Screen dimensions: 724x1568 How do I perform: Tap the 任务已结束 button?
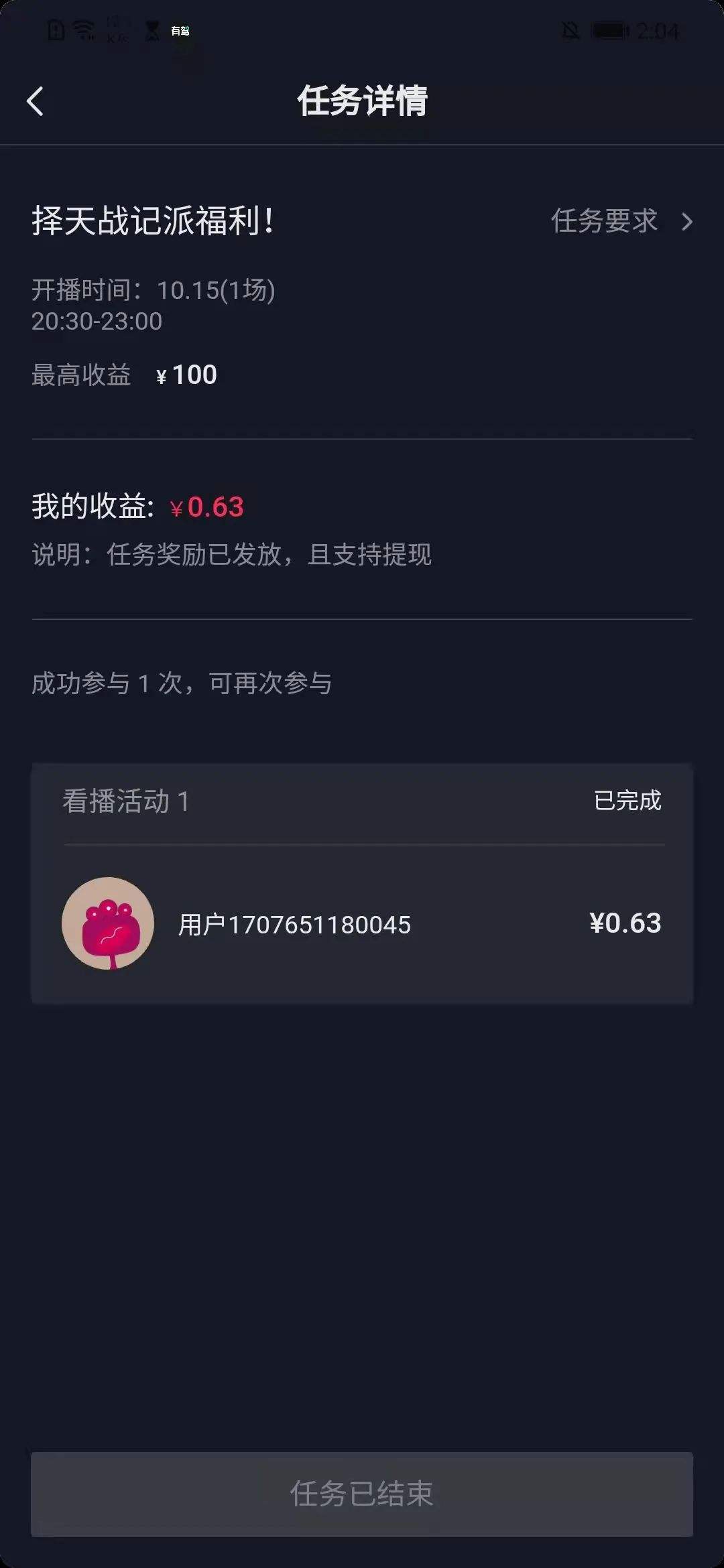362,1494
